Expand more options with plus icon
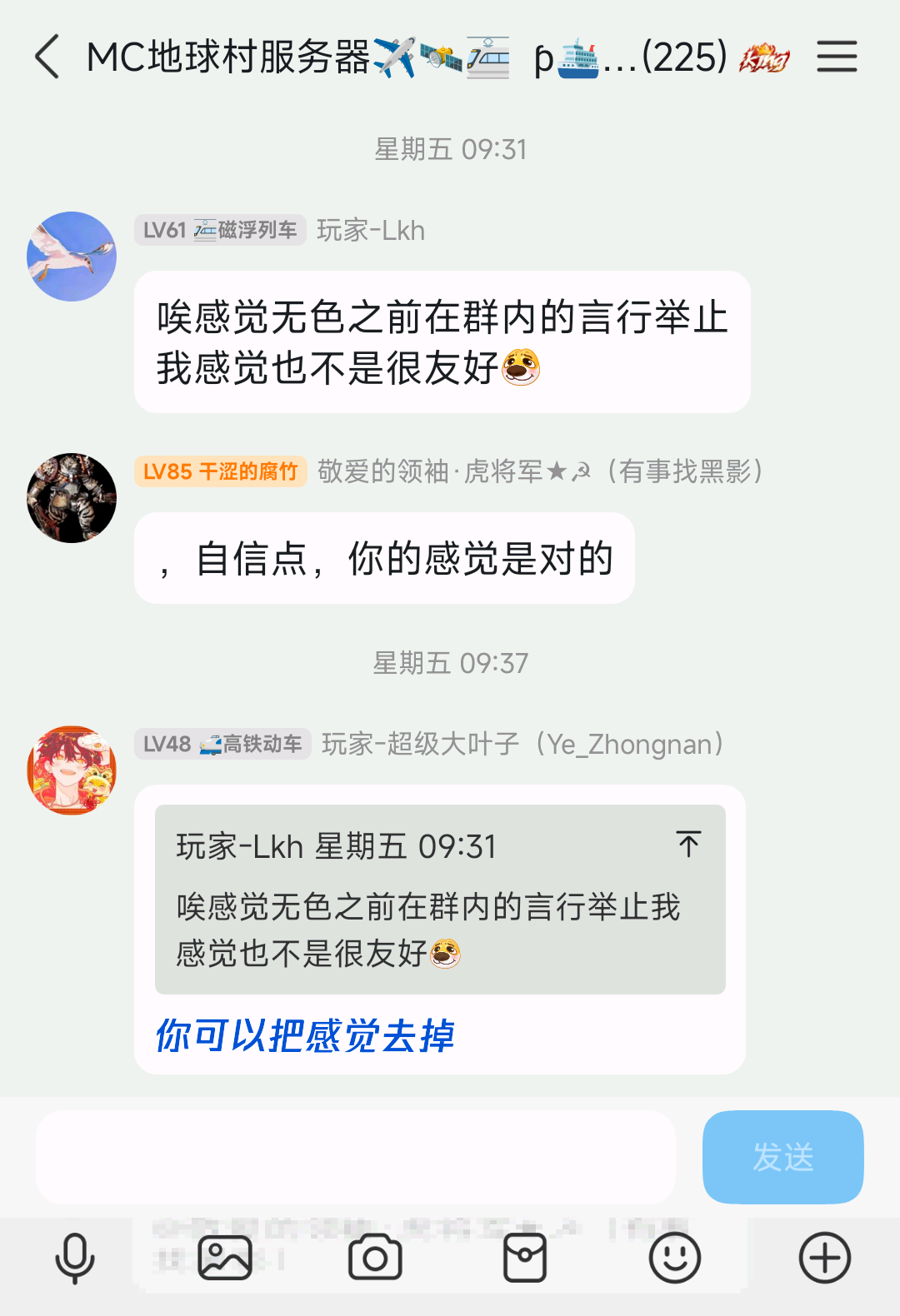 coord(824,1258)
